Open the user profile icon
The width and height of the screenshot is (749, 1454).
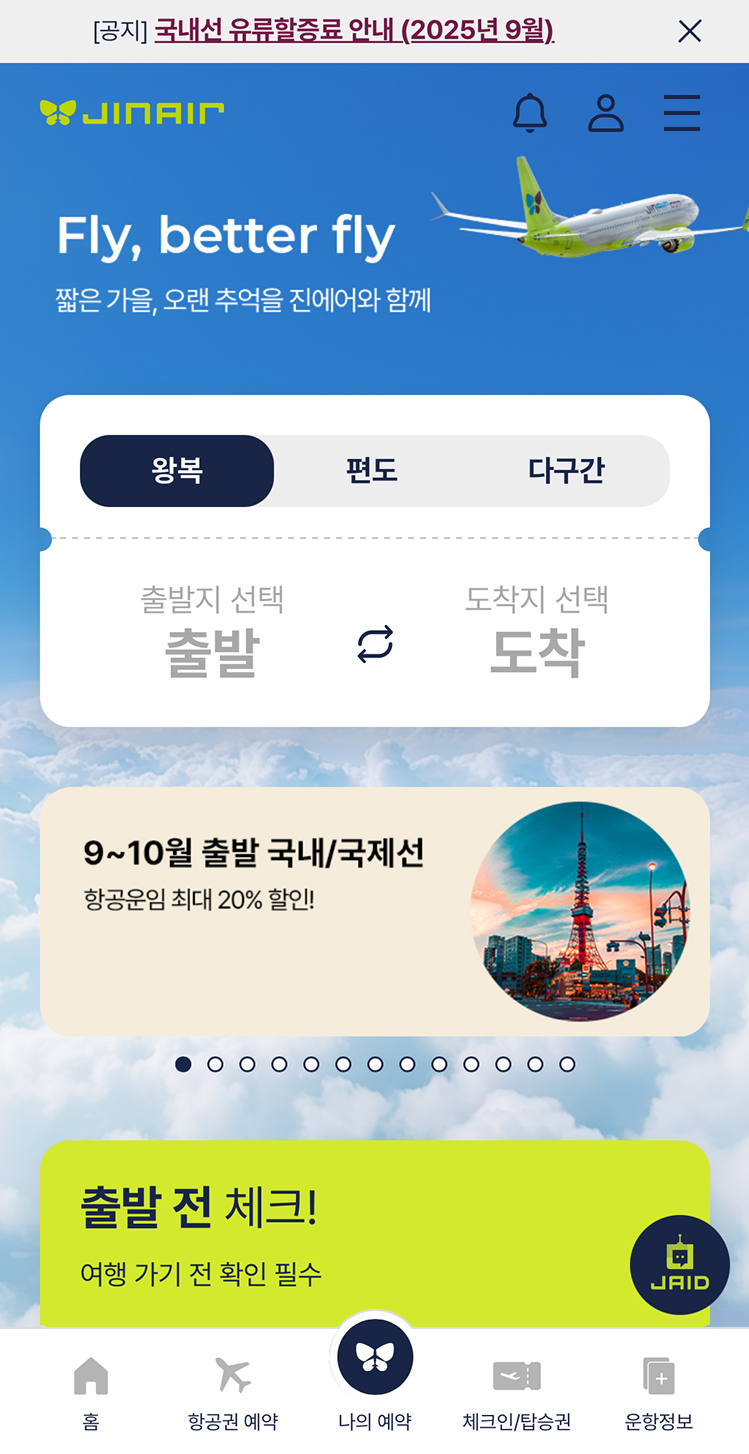(x=606, y=113)
